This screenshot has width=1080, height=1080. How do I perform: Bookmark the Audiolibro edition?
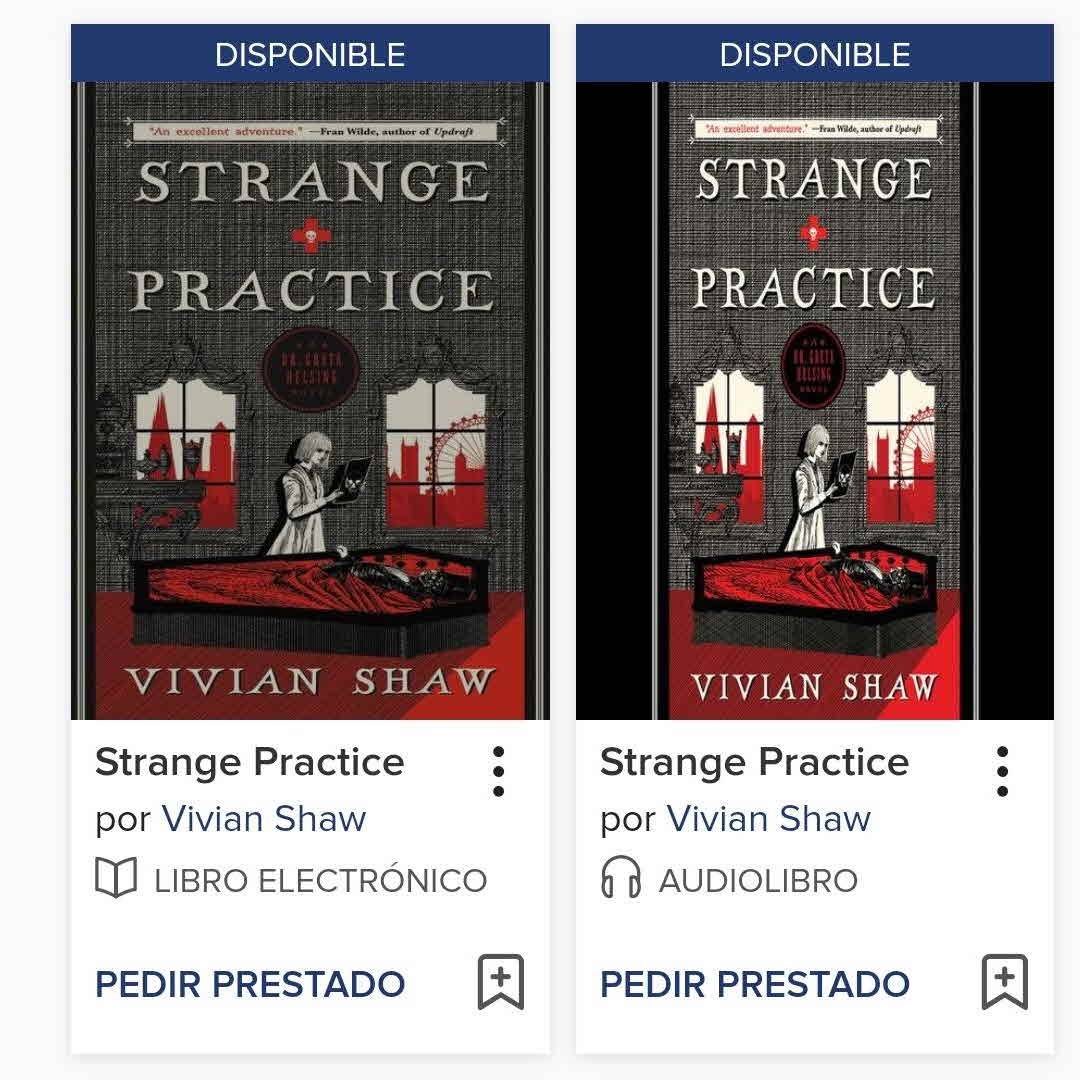[x=1004, y=982]
